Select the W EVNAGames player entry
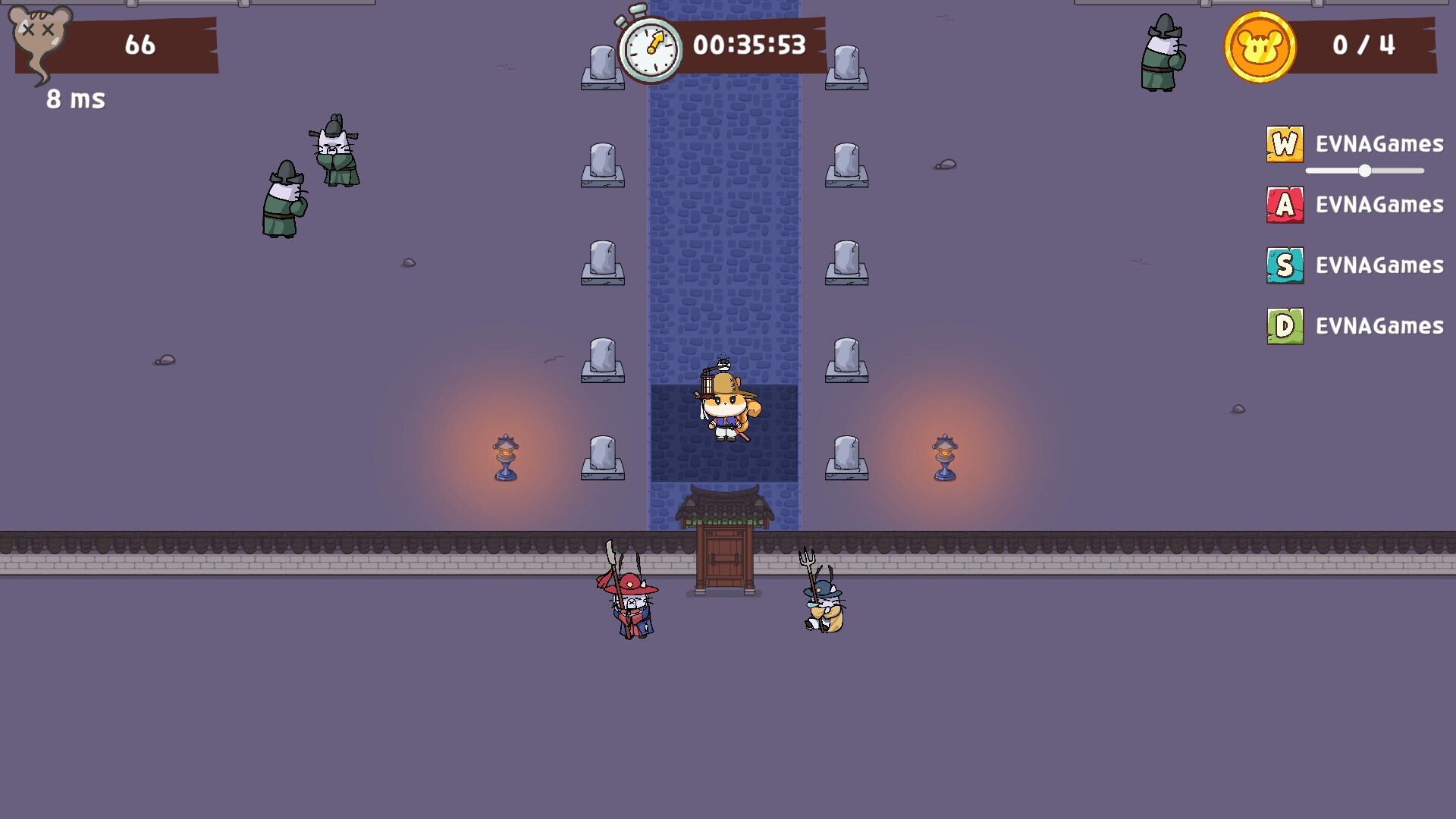Image resolution: width=1456 pixels, height=819 pixels. click(1355, 144)
